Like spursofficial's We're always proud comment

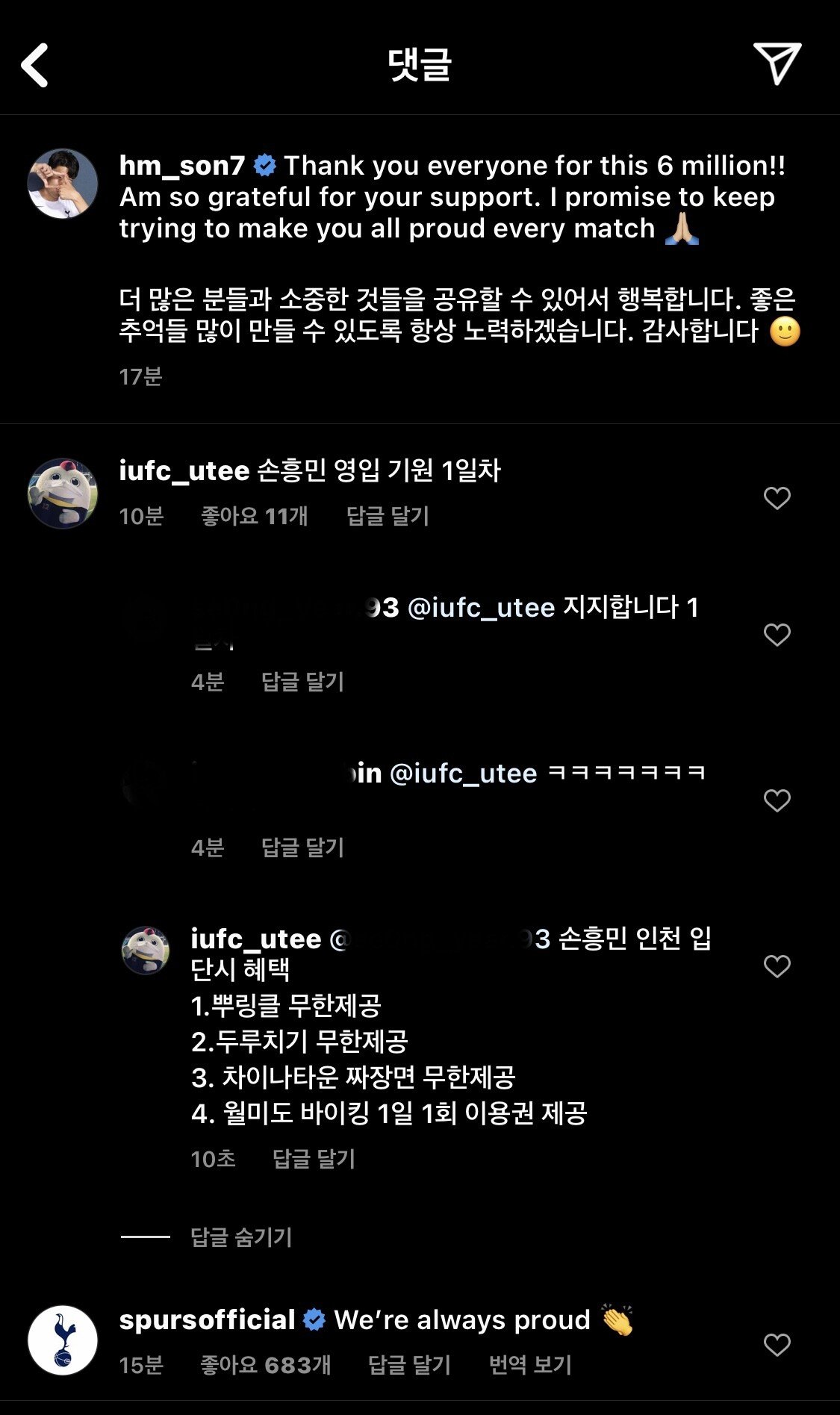777,1345
